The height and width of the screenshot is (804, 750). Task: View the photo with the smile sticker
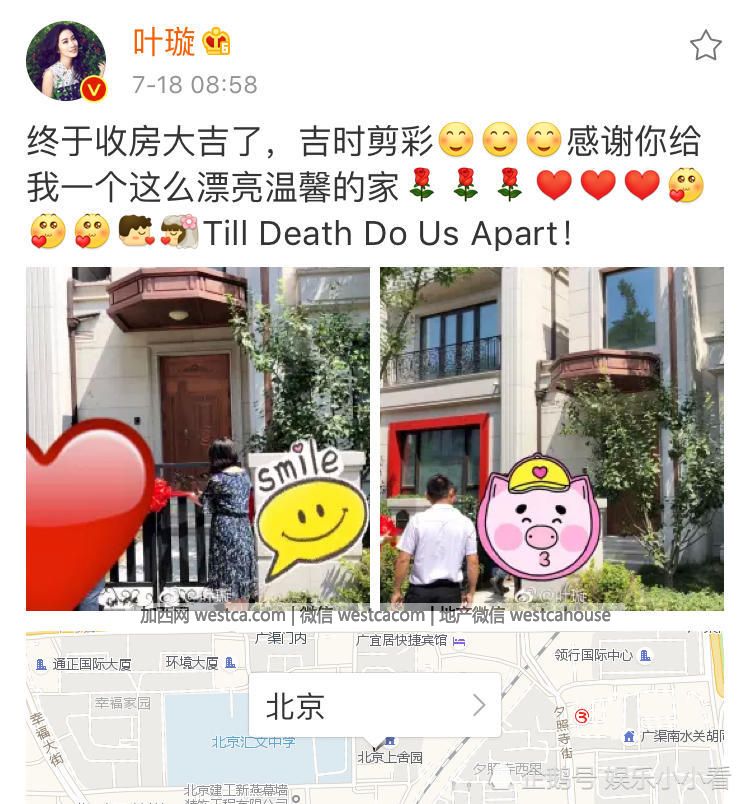tap(198, 438)
